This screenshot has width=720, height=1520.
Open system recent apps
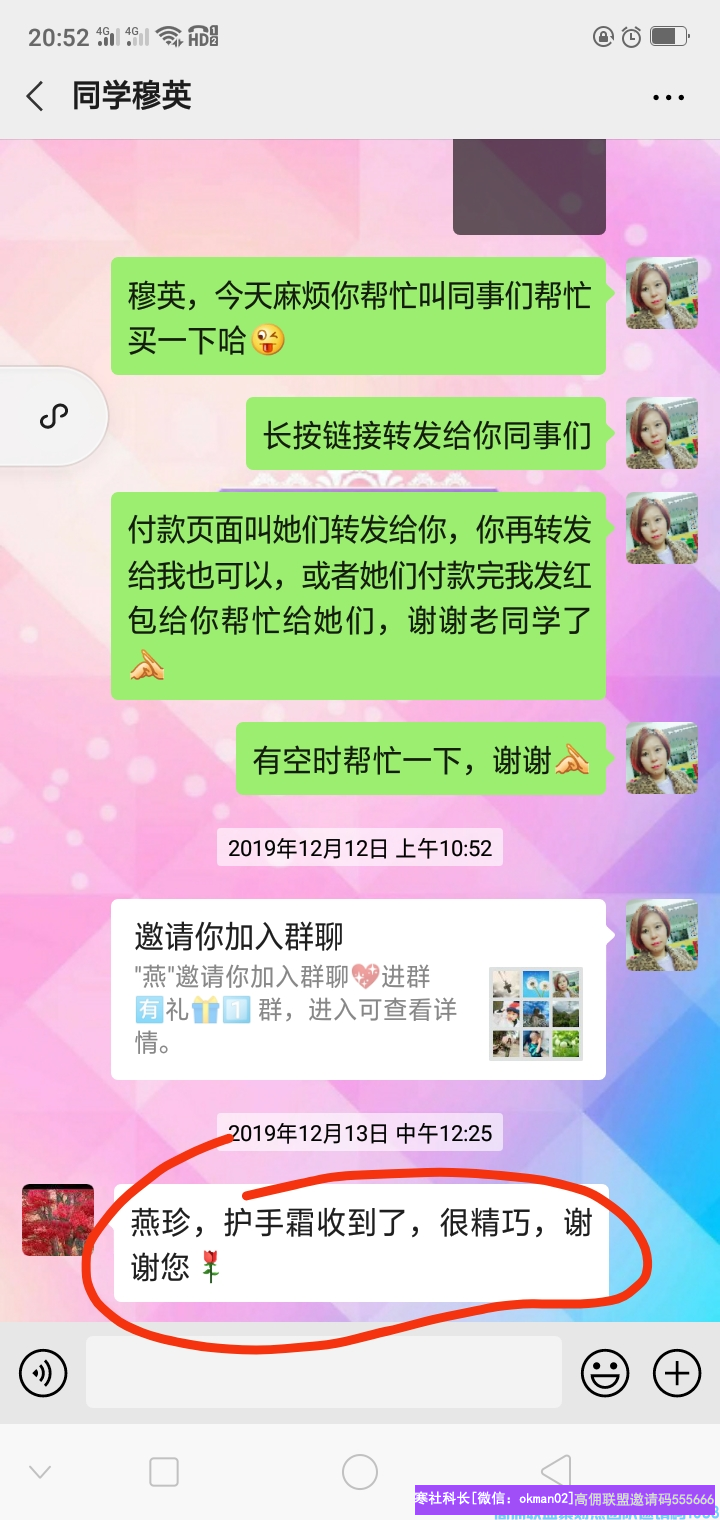[x=164, y=1472]
